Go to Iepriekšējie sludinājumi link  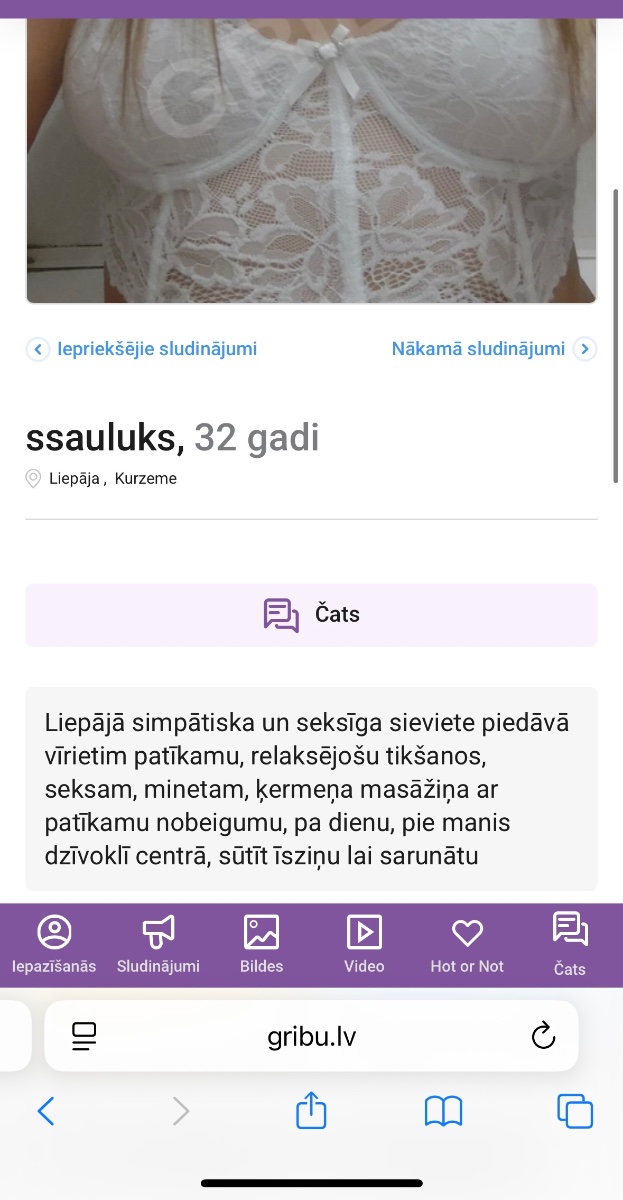pyautogui.click(x=141, y=349)
